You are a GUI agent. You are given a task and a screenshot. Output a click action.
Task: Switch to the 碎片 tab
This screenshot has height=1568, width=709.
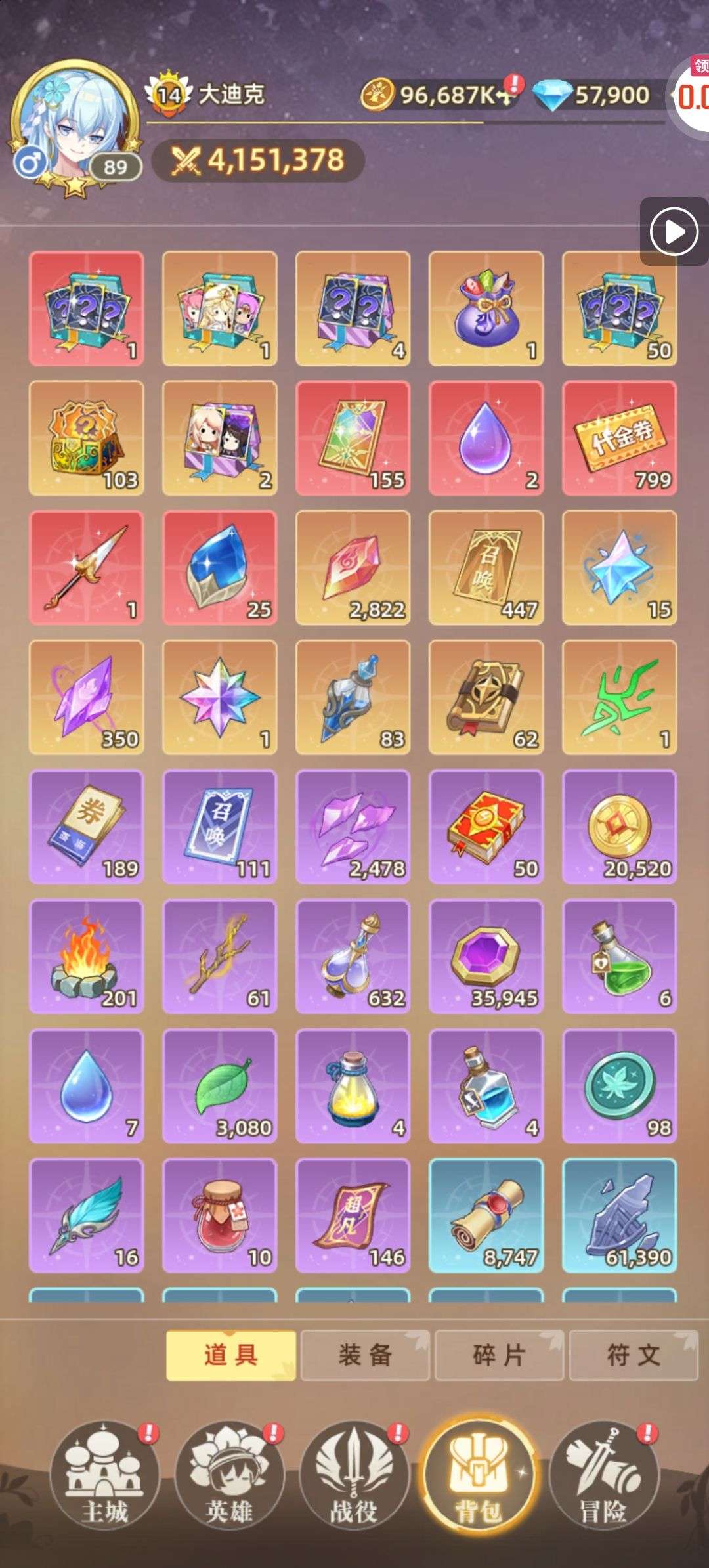500,1356
